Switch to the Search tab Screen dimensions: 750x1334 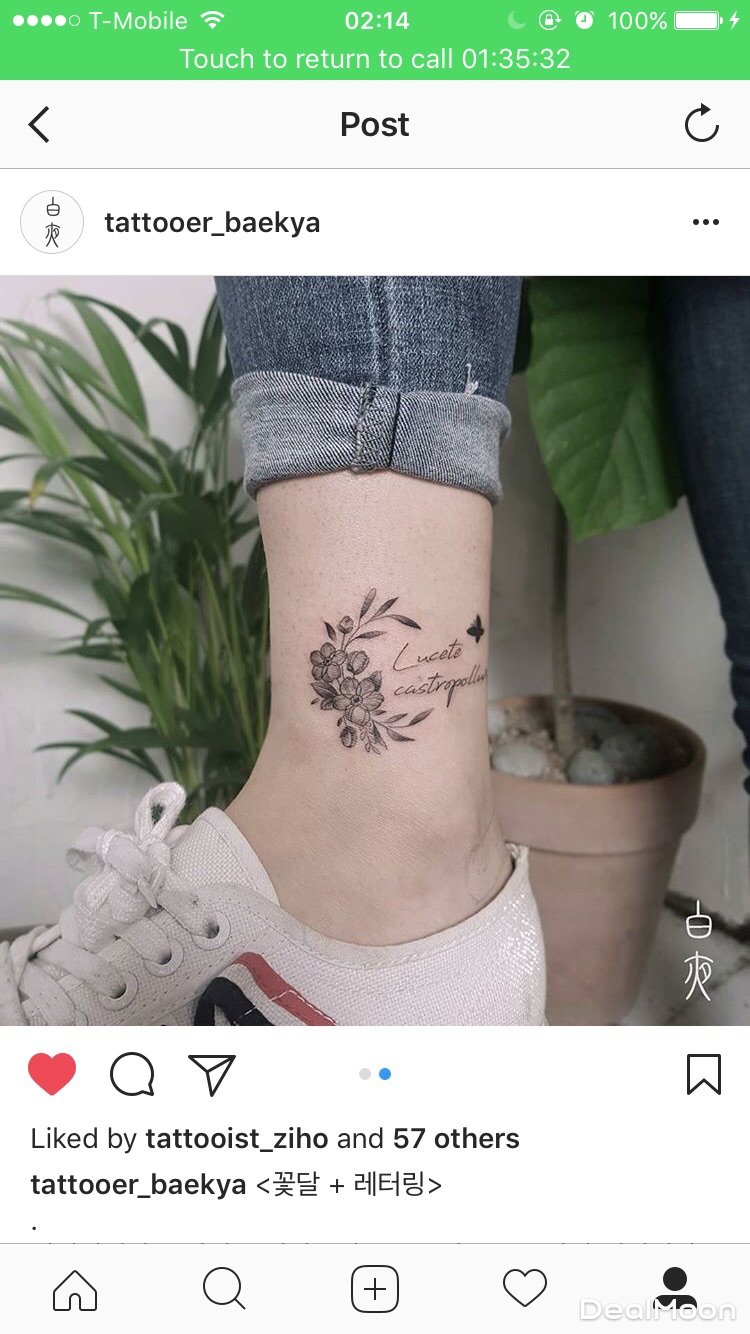coord(224,1289)
